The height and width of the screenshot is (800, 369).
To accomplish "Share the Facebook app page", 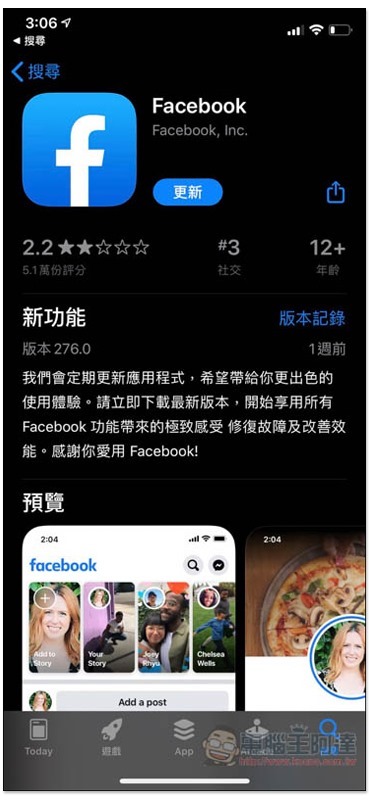I will pos(335,192).
